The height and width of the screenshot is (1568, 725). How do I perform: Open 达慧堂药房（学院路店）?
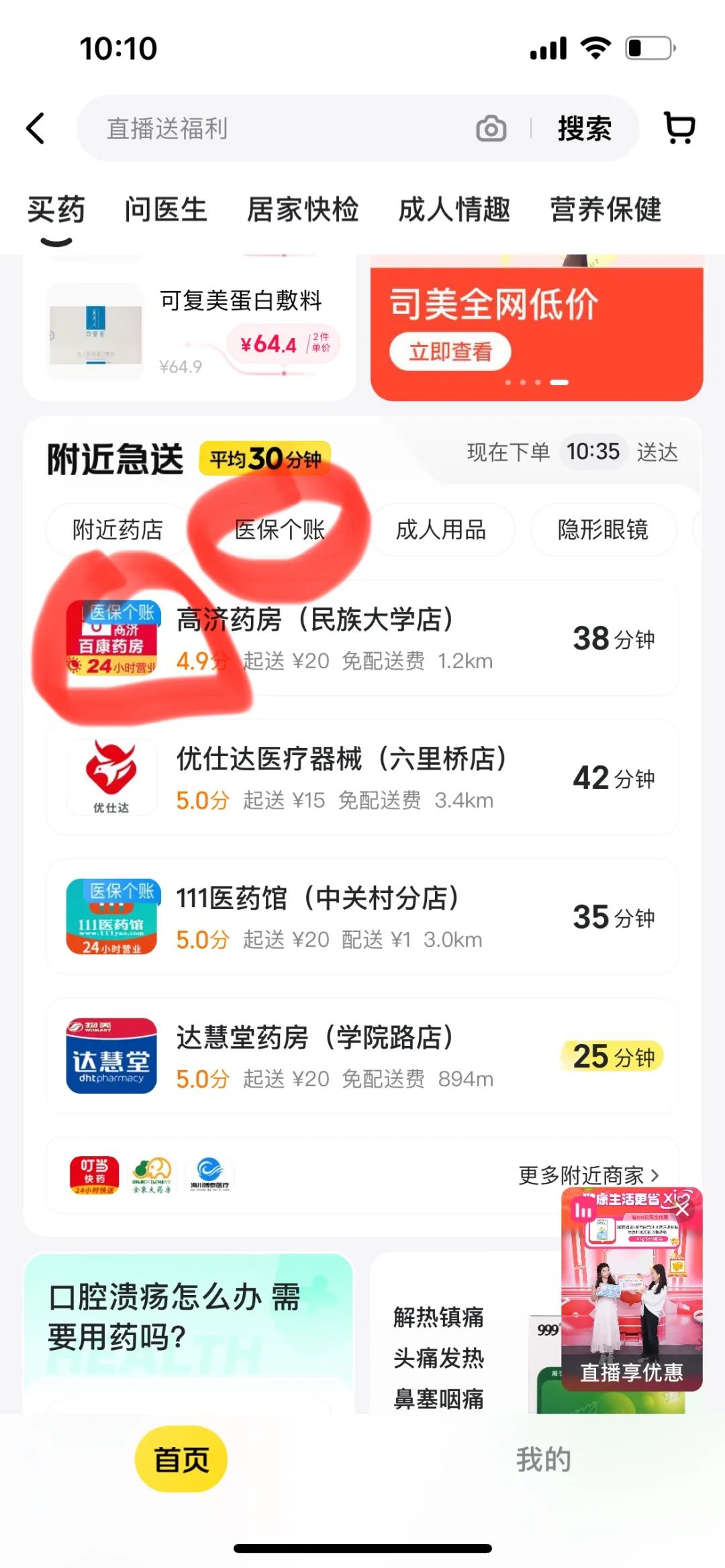click(x=362, y=1056)
